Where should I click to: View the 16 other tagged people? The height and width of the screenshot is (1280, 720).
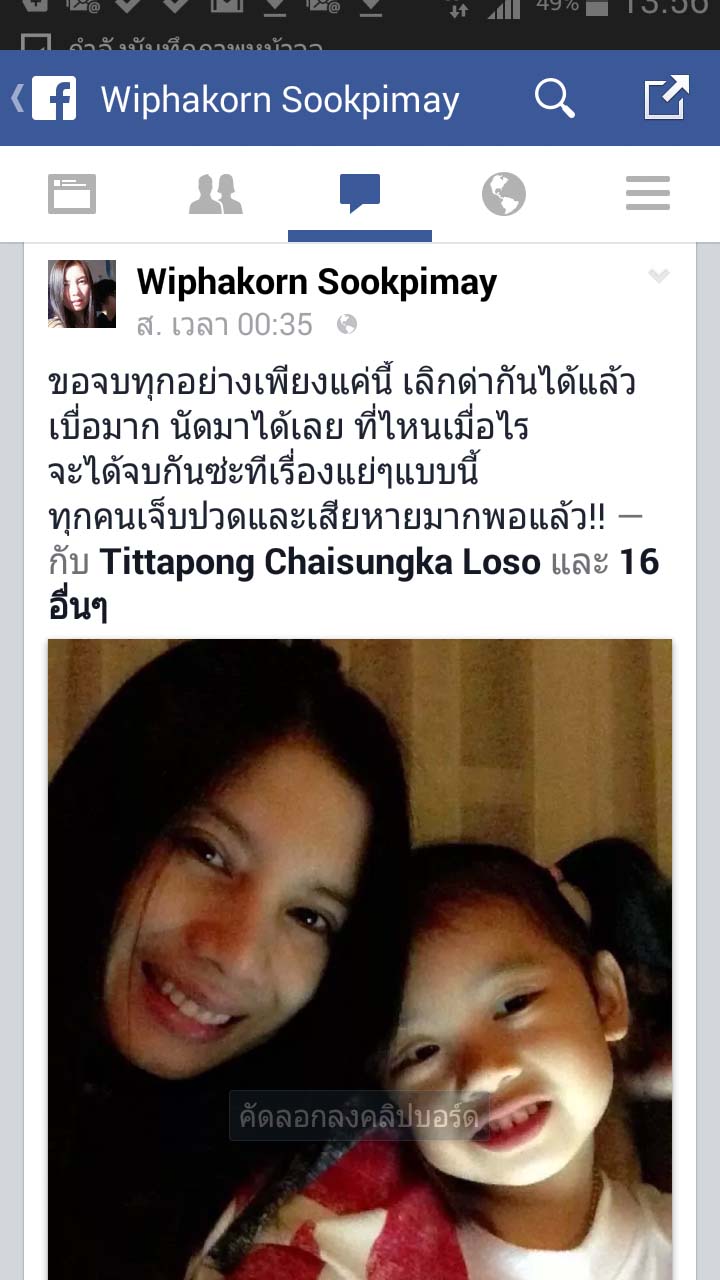click(x=638, y=562)
